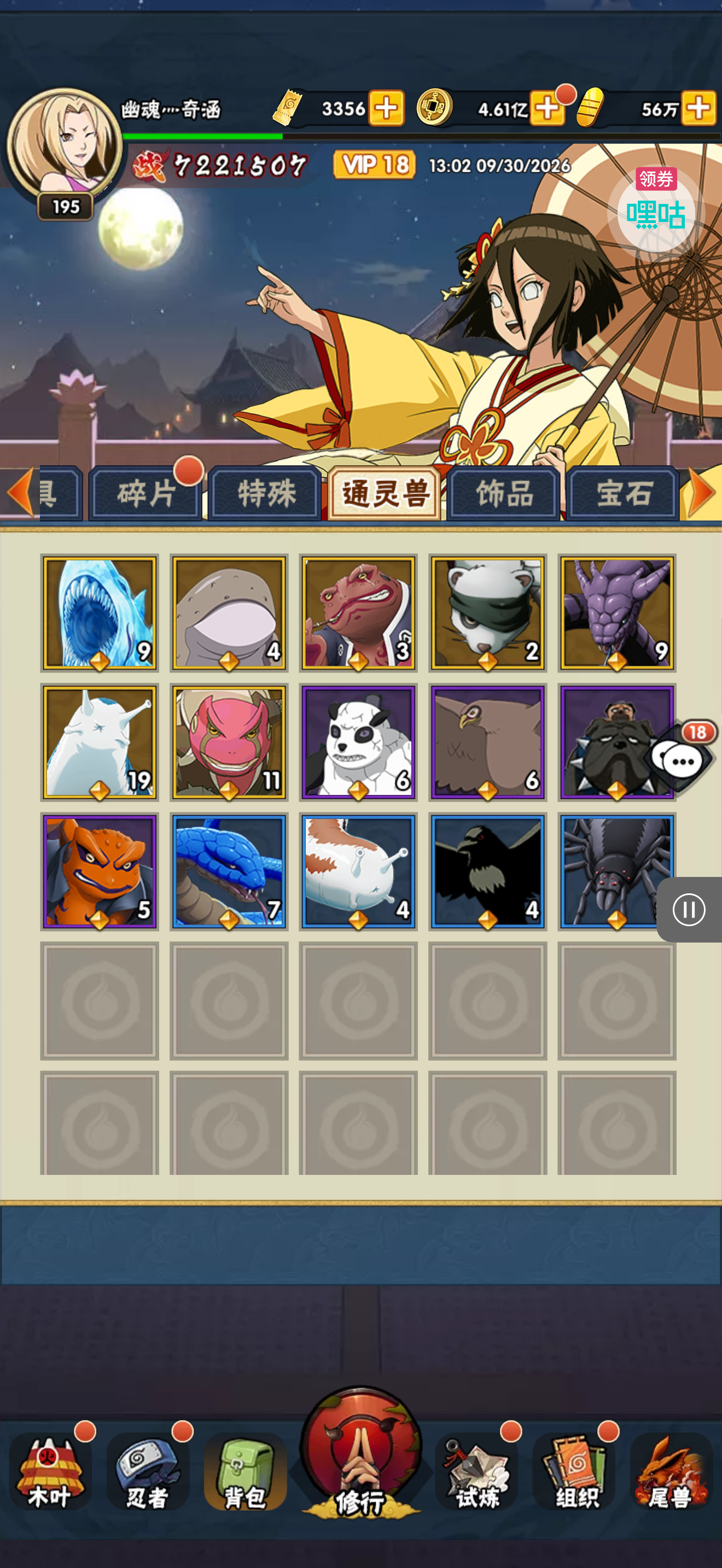Select the panda summon beast
Screen dimensions: 722x1568
[358, 742]
